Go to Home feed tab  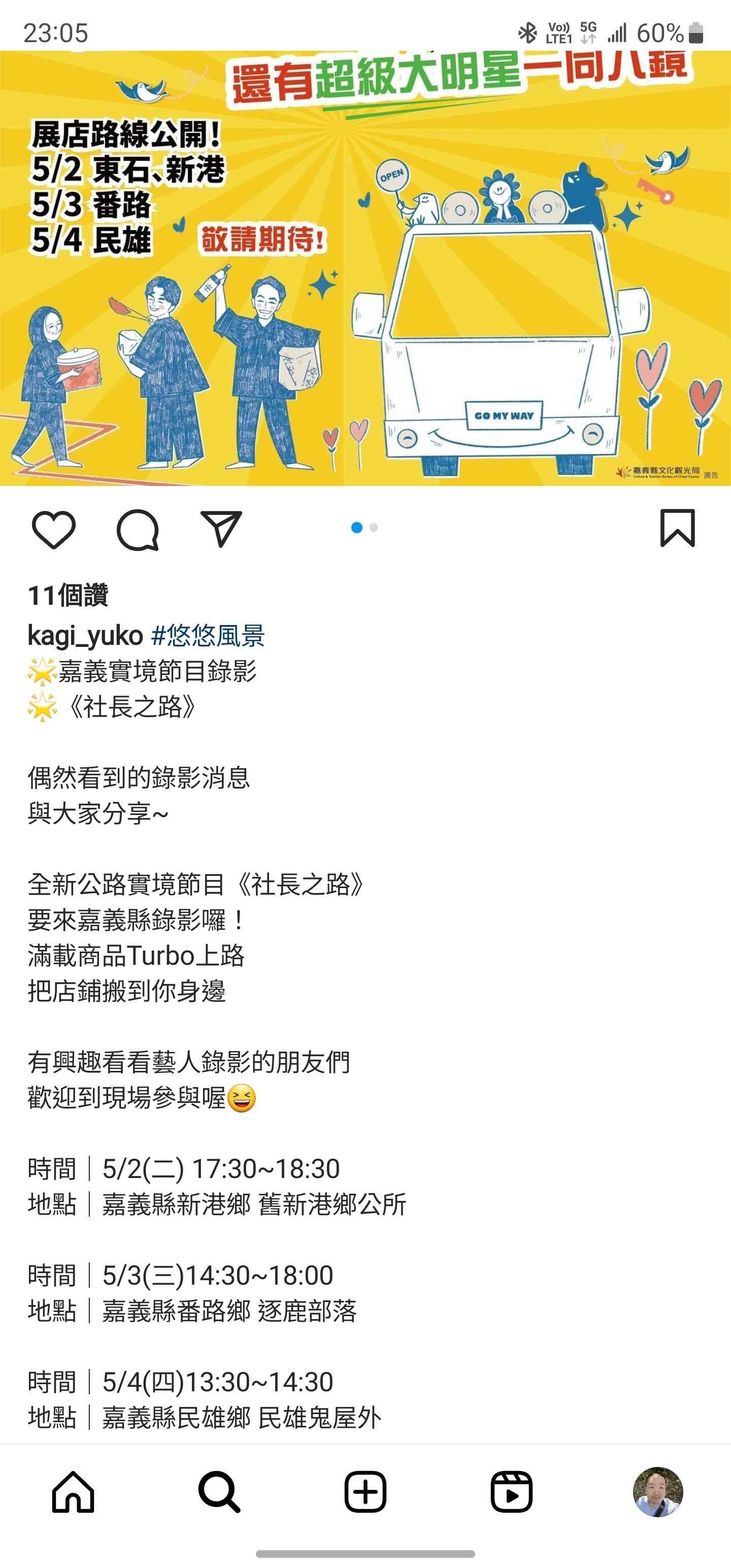tap(73, 1491)
